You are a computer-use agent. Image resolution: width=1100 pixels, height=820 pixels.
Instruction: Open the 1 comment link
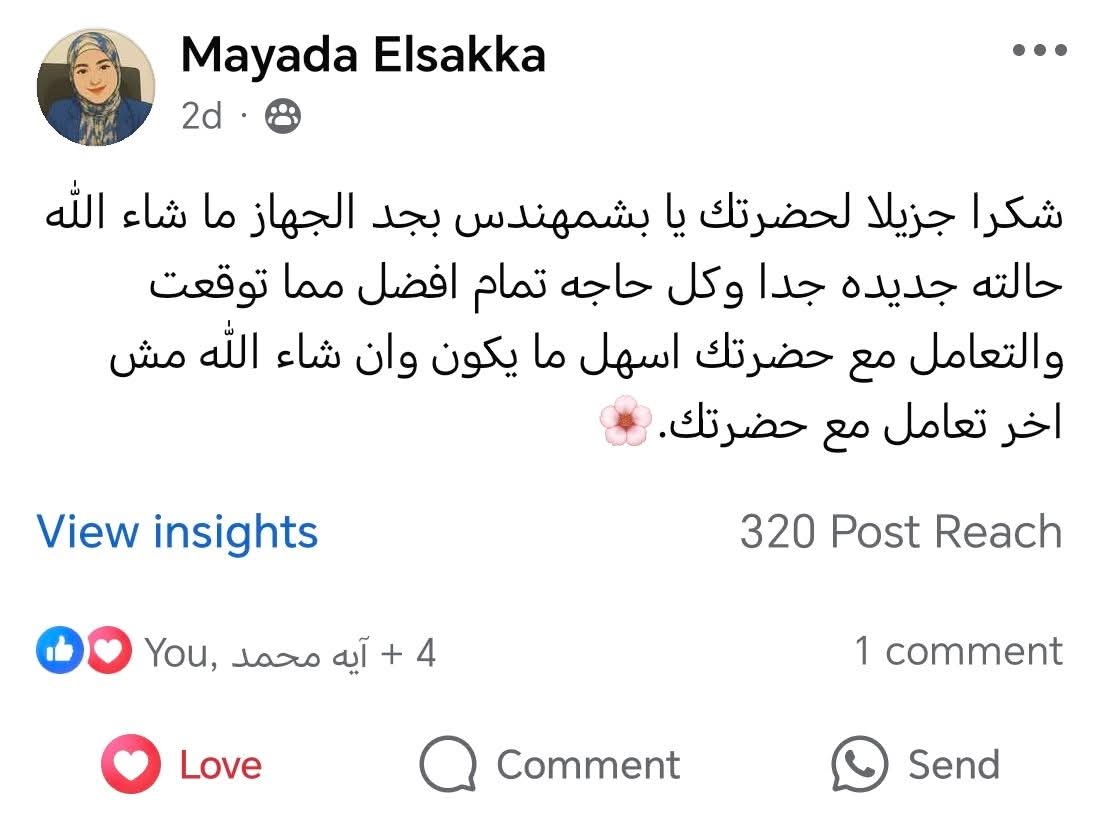(958, 651)
